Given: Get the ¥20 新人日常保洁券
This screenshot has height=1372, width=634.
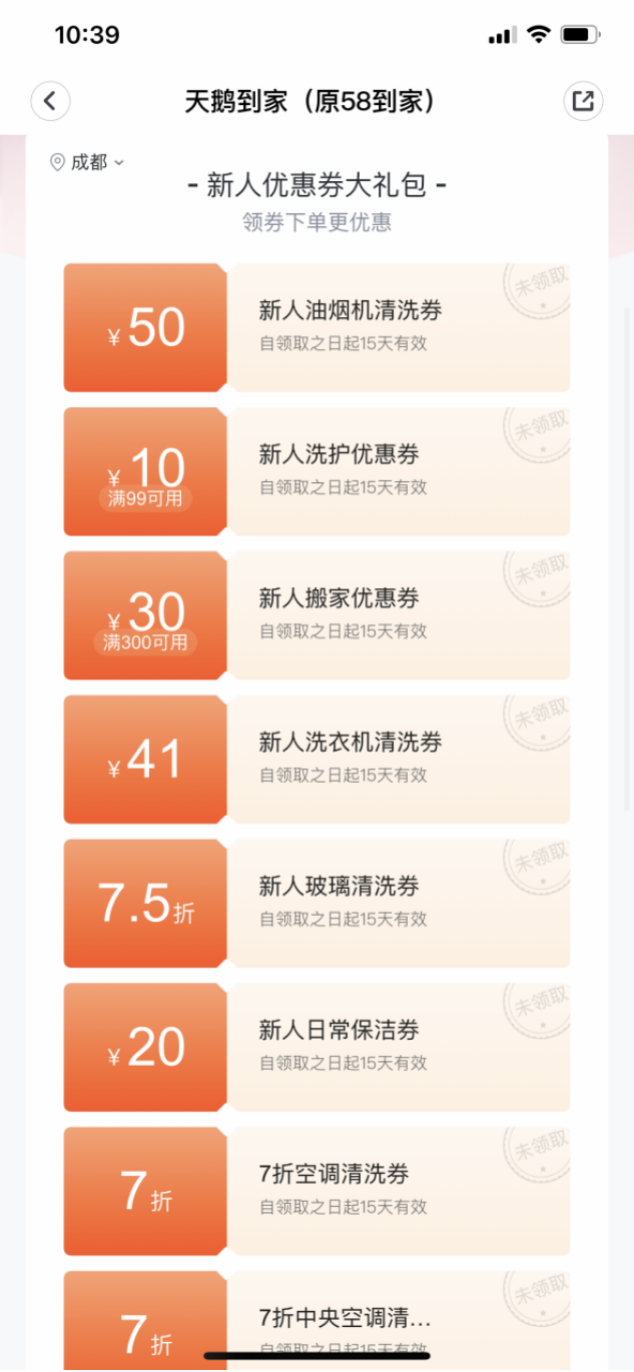Looking at the screenshot, I should pos(316,1048).
